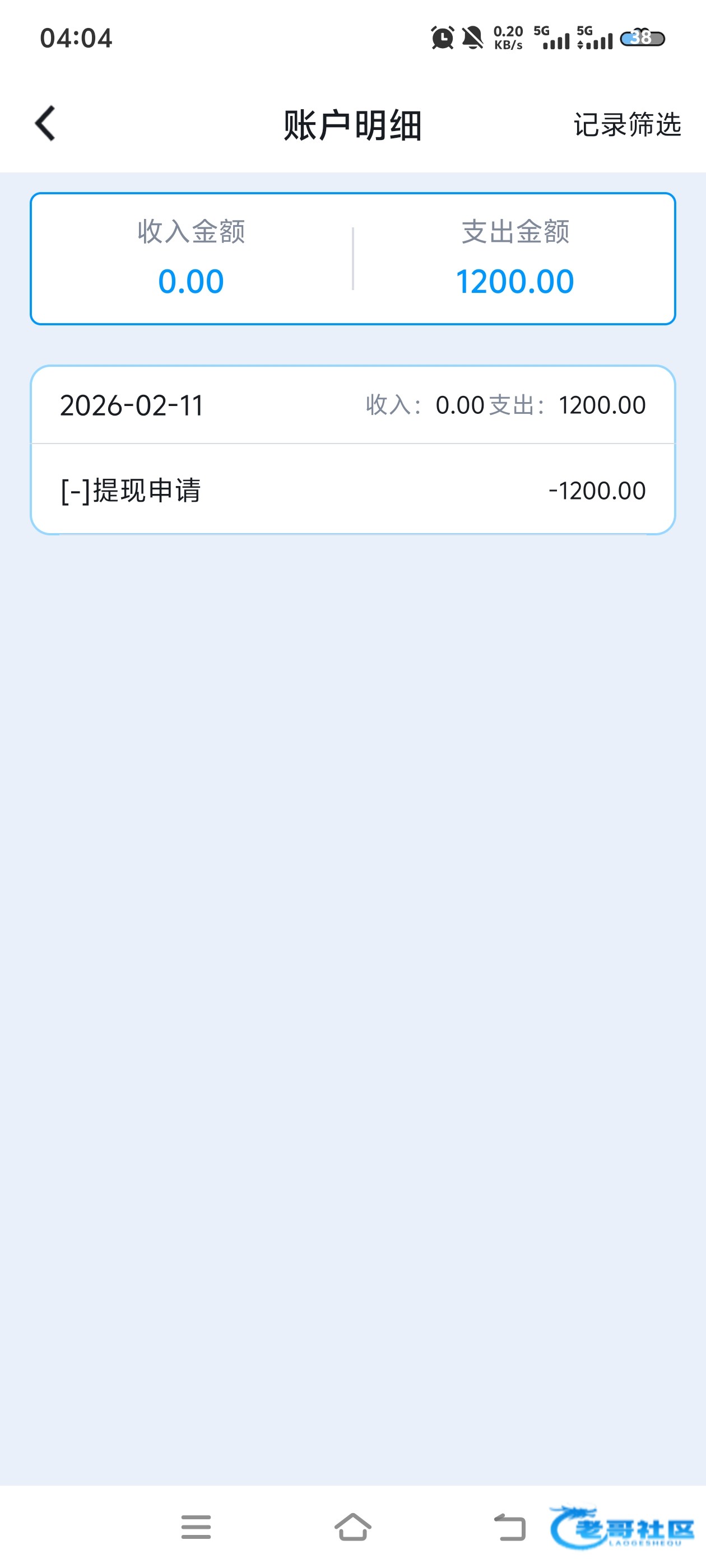Viewport: 706px width, 1568px height.
Task: Open the recent apps menu button
Action: point(196,1527)
